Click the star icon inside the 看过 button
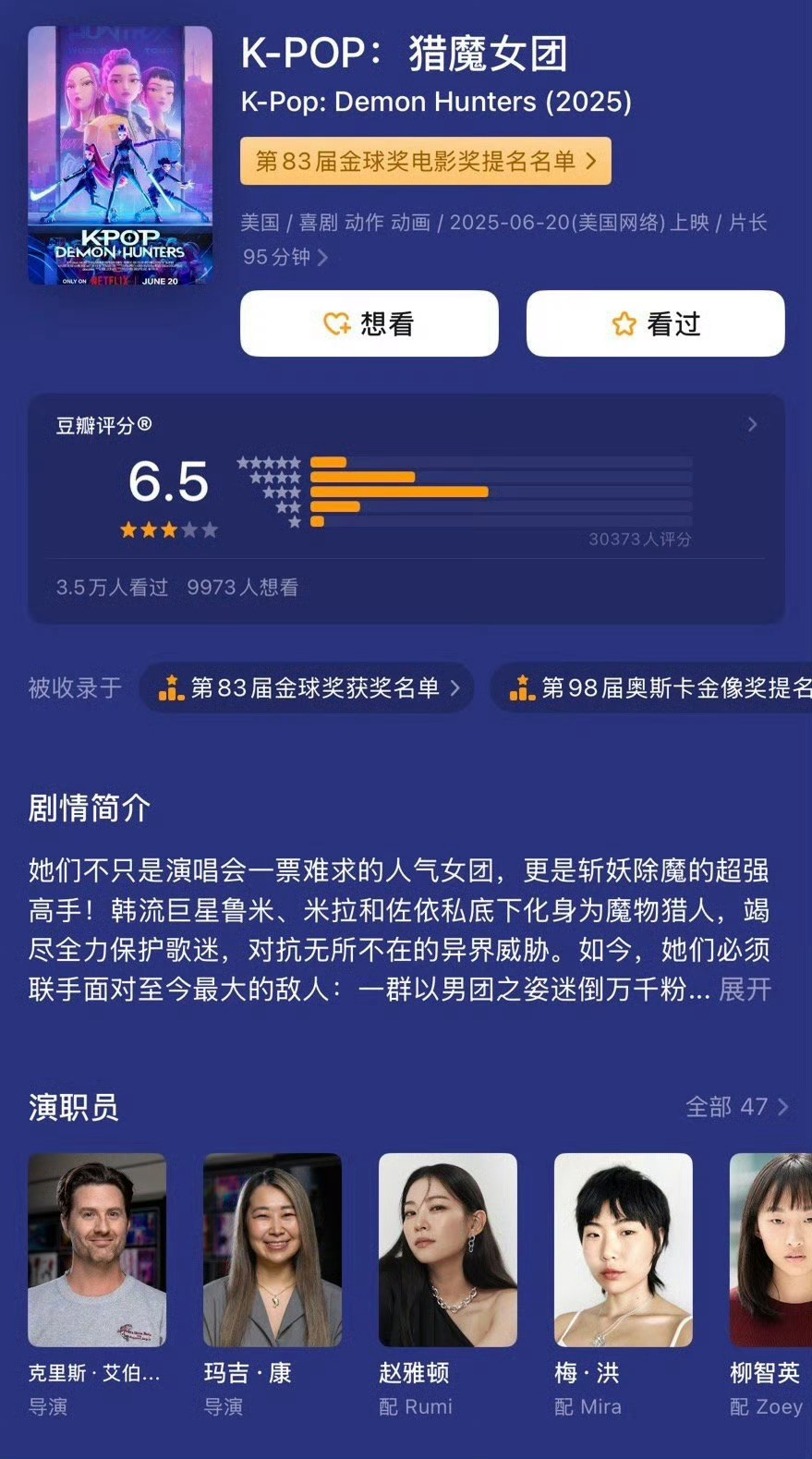Viewport: 812px width, 1459px height. (624, 323)
